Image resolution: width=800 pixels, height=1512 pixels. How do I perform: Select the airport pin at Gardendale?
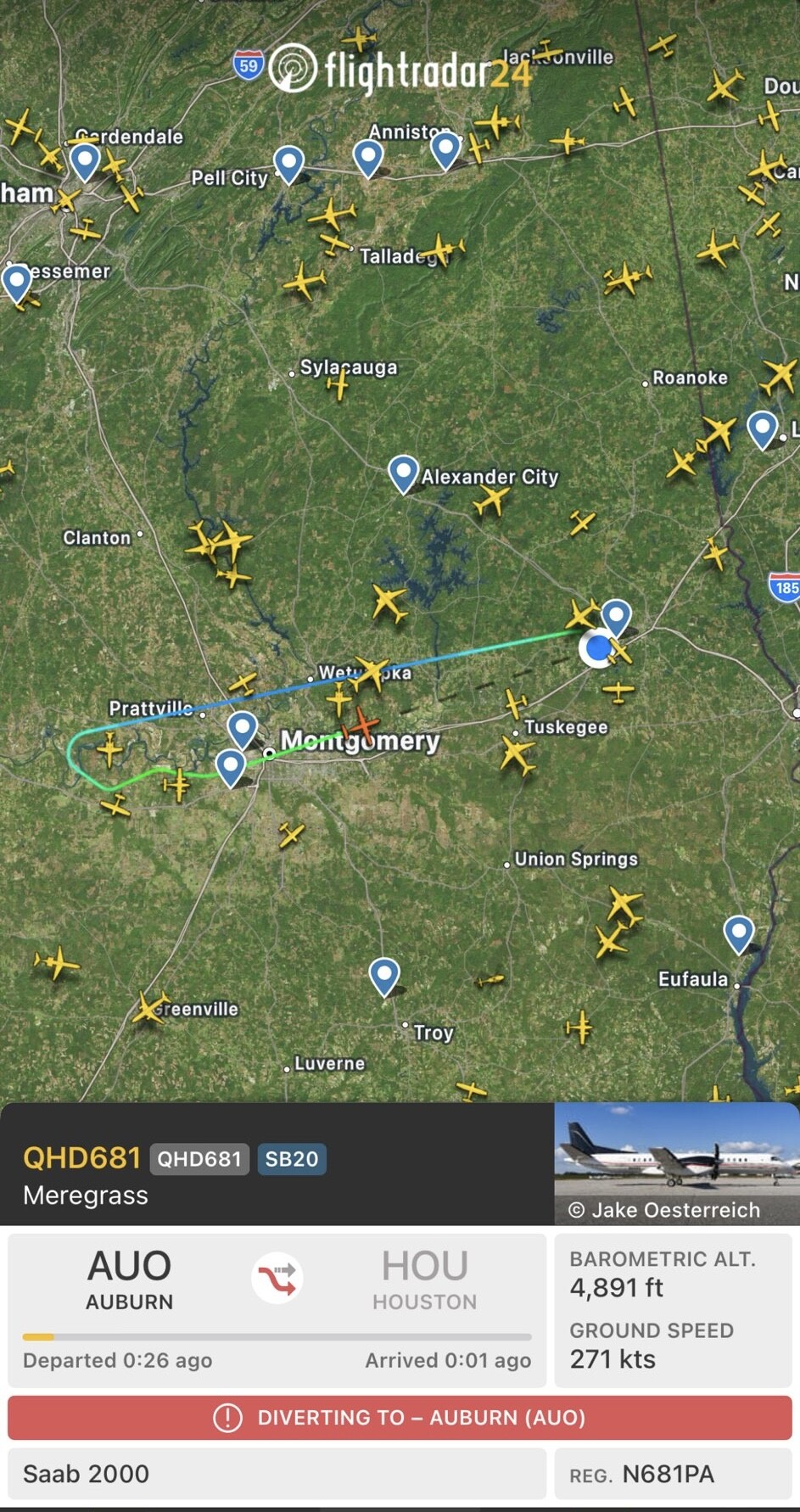85,162
